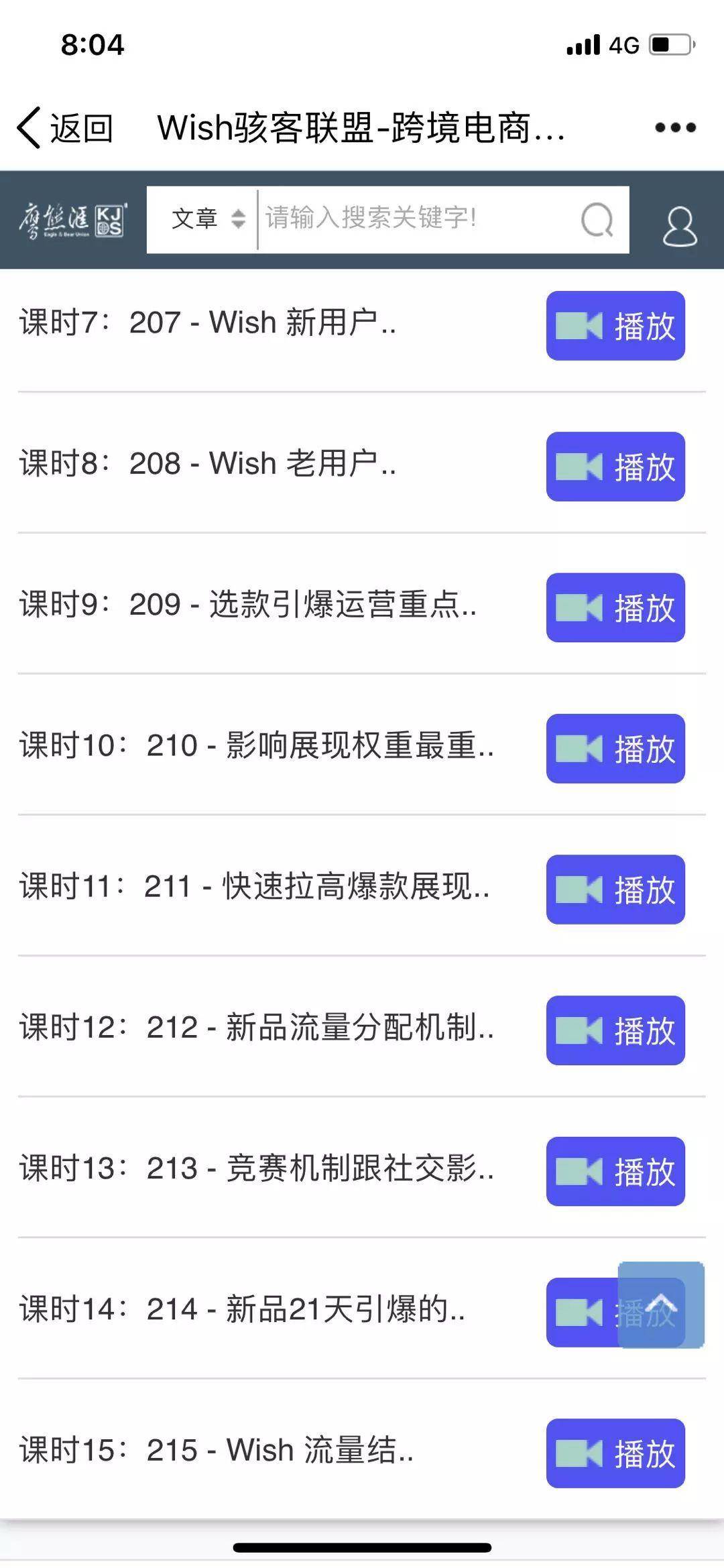Play lesson 课时11 快速拉高爆款展现
The image size is (724, 1568).
point(615,890)
